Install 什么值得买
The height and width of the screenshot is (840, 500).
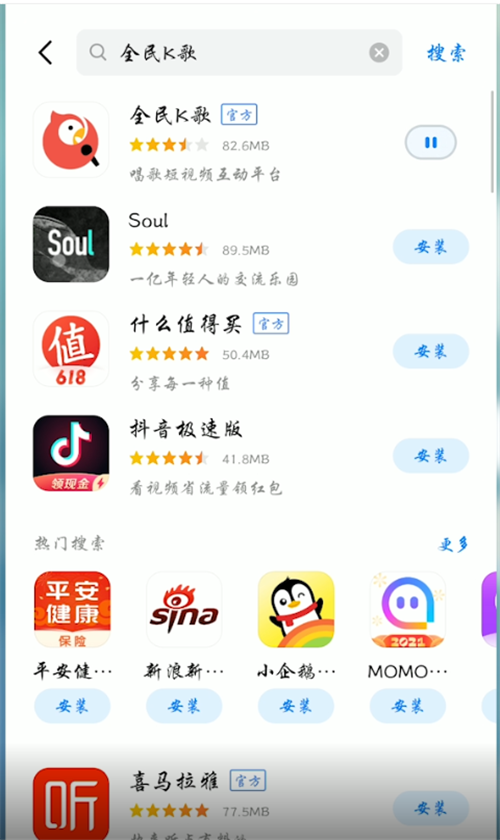click(x=430, y=351)
